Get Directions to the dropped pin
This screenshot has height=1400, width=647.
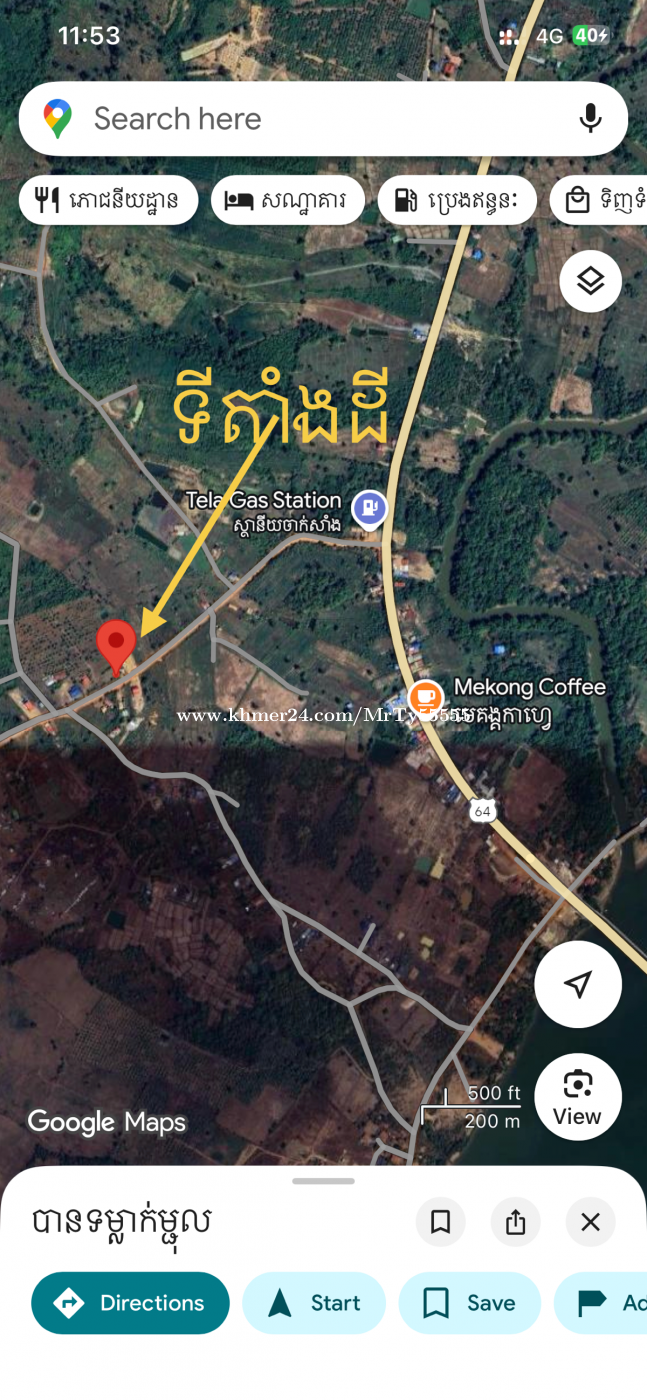(130, 1303)
